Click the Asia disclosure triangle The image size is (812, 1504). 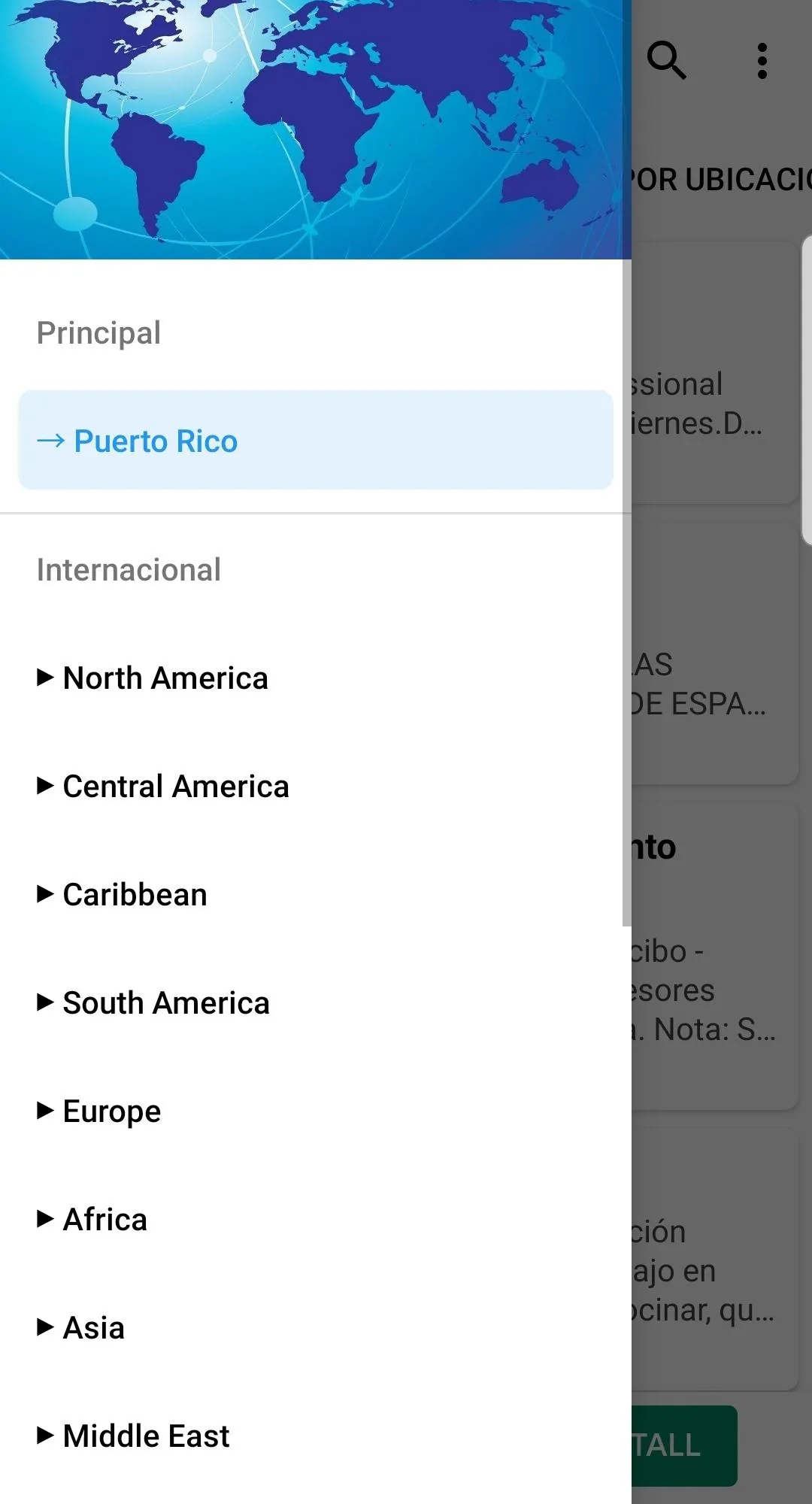[x=44, y=1327]
